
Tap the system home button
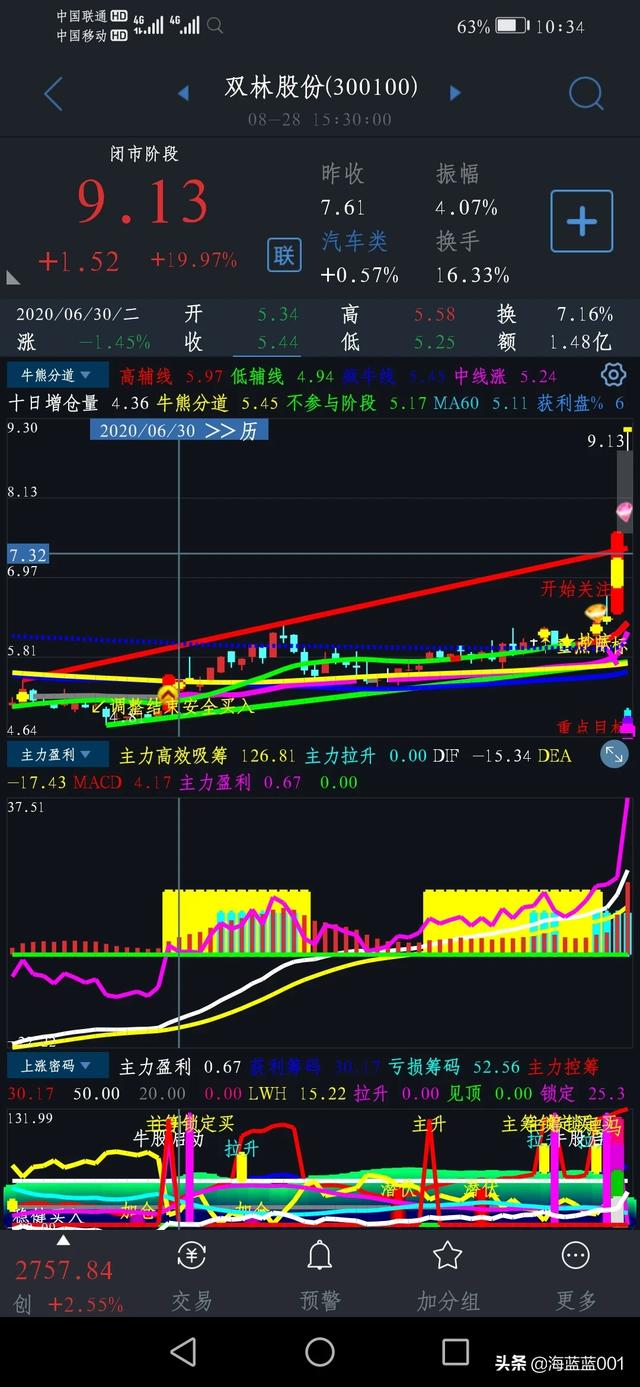click(320, 1352)
